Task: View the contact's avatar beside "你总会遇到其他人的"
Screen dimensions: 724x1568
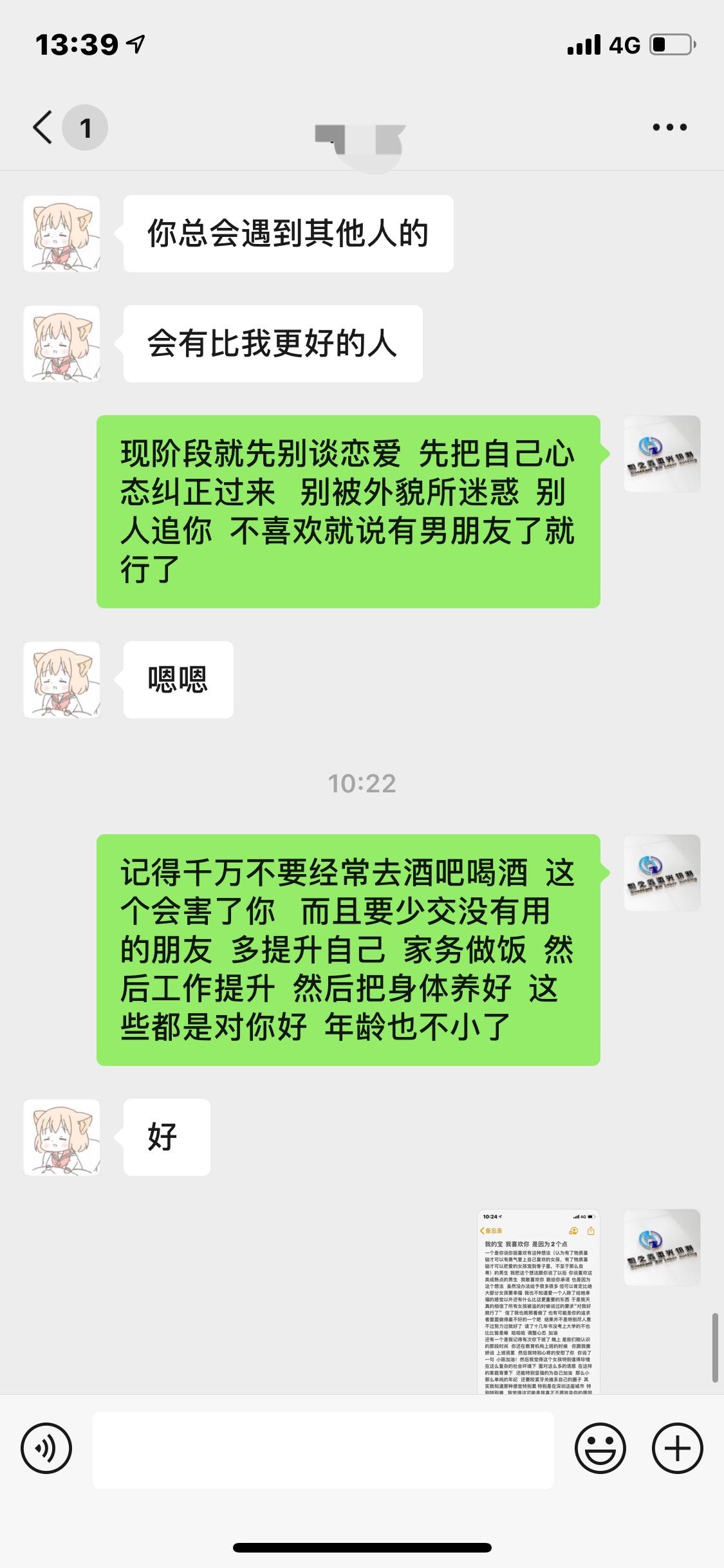Action: (x=62, y=234)
